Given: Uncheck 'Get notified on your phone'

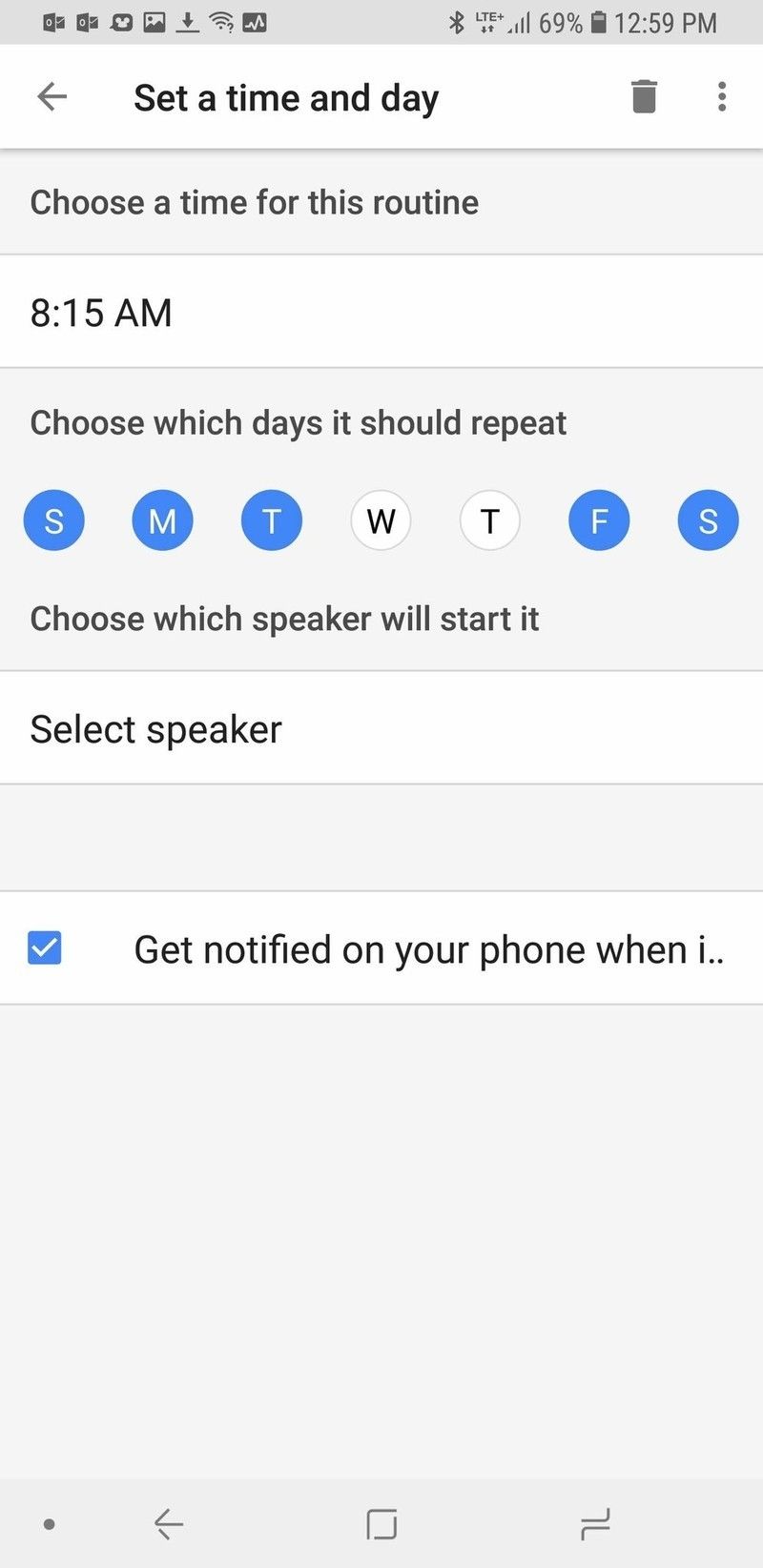Looking at the screenshot, I should click(x=44, y=947).
